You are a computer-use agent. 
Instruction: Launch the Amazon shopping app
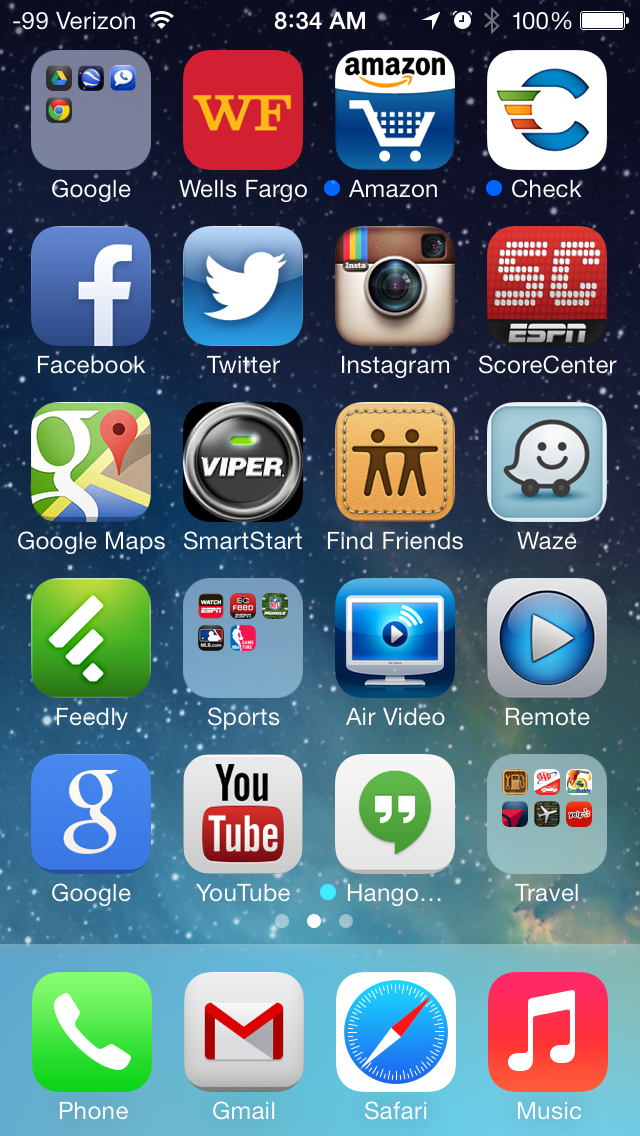click(x=395, y=110)
